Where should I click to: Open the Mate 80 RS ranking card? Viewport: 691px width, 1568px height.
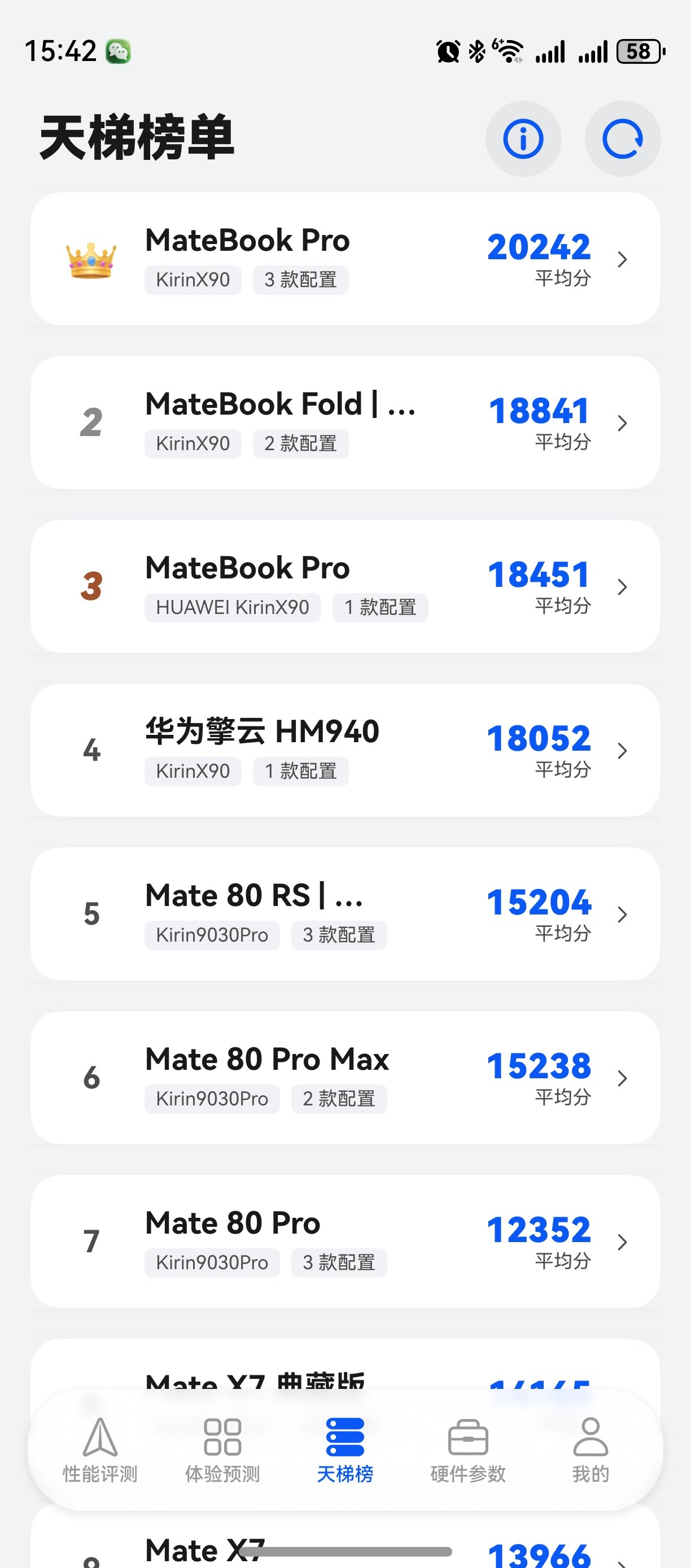[x=345, y=914]
